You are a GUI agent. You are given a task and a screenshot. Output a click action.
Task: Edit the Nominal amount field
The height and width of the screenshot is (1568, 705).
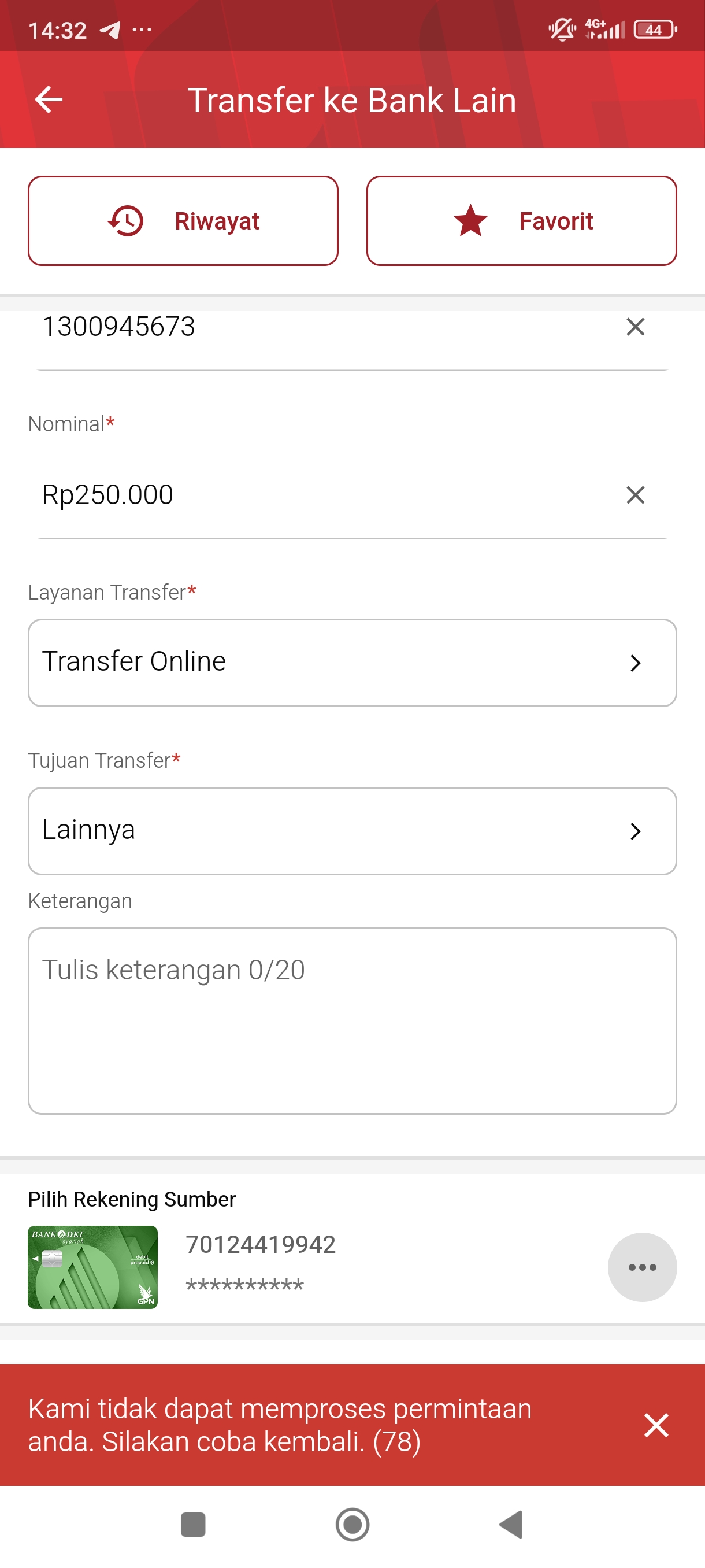pos(322,495)
